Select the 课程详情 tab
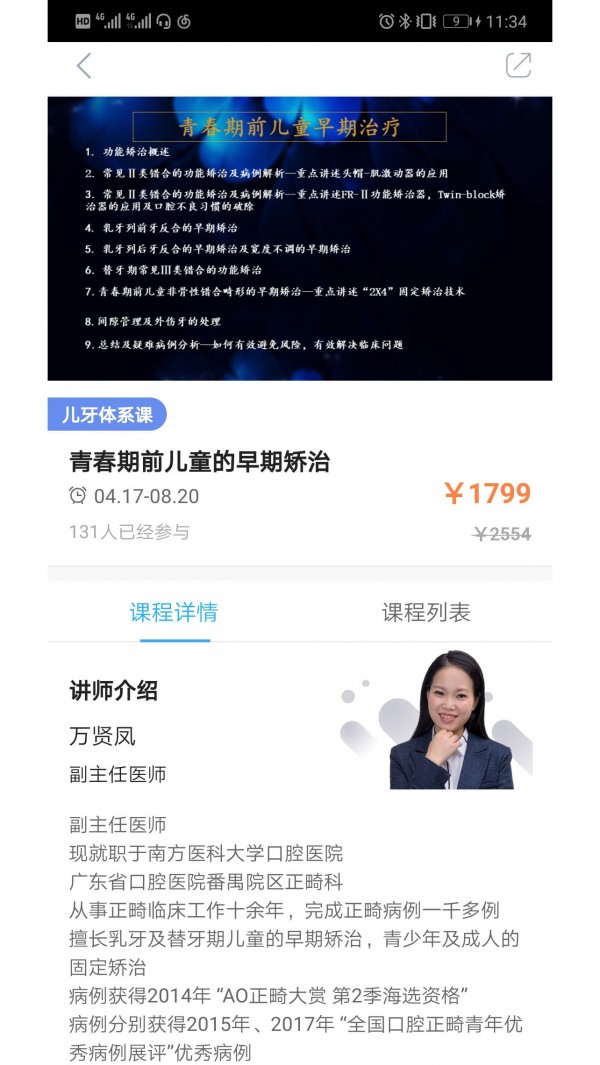 coord(174,612)
